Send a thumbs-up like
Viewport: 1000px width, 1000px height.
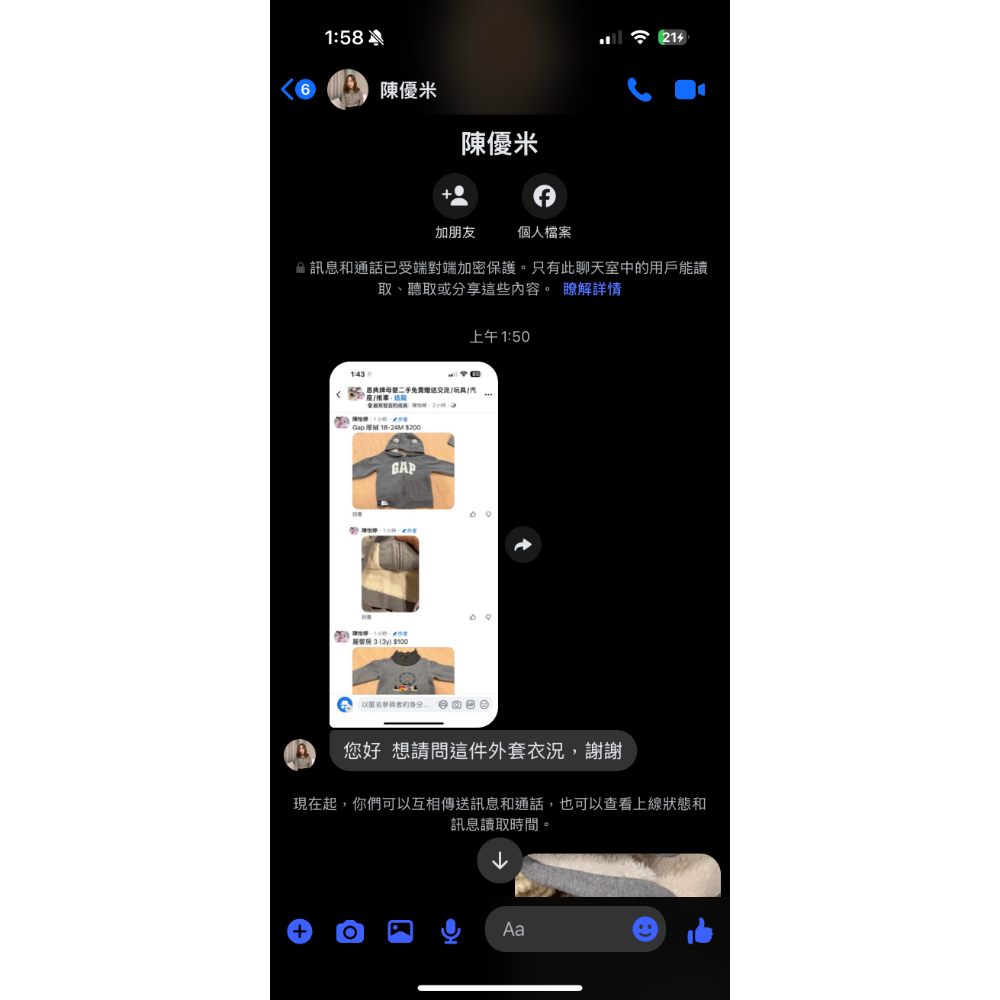pos(700,931)
